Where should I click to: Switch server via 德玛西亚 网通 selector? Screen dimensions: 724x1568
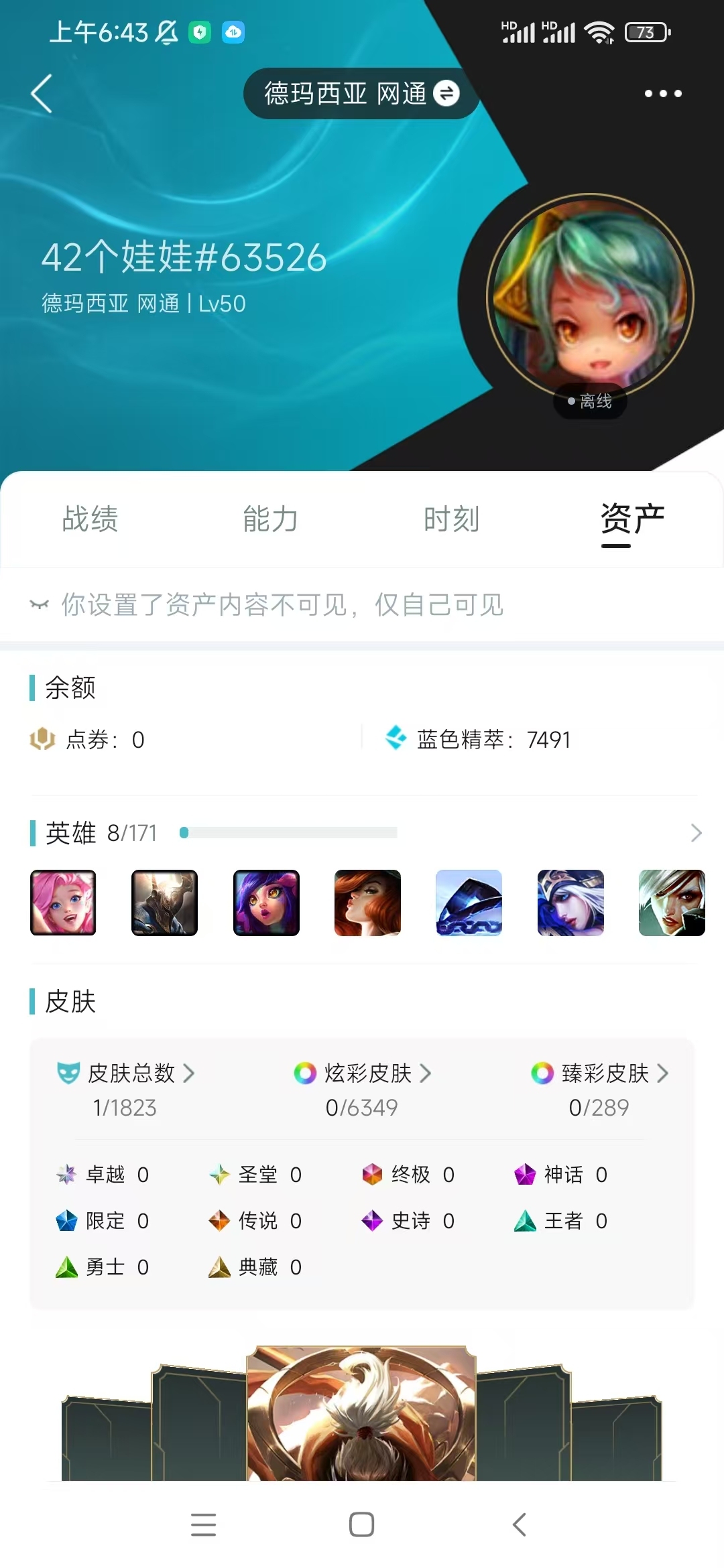(362, 93)
